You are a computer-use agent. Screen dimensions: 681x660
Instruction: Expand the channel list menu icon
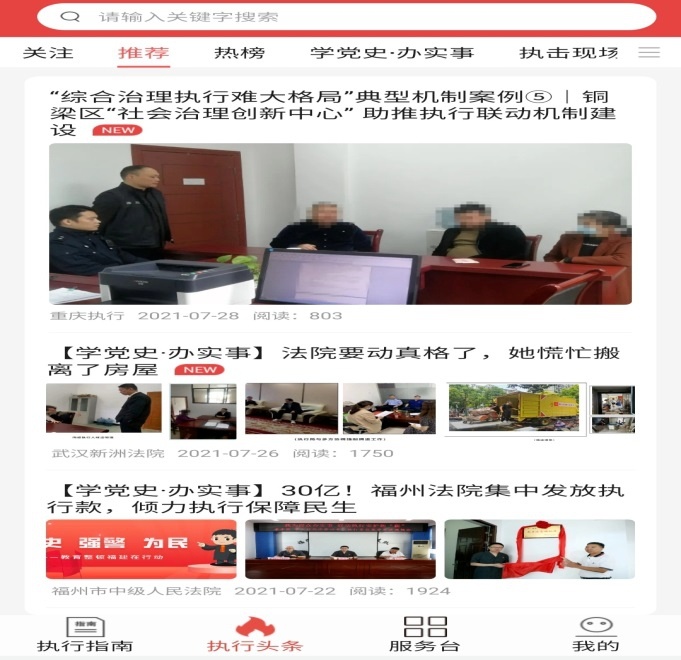pos(649,53)
